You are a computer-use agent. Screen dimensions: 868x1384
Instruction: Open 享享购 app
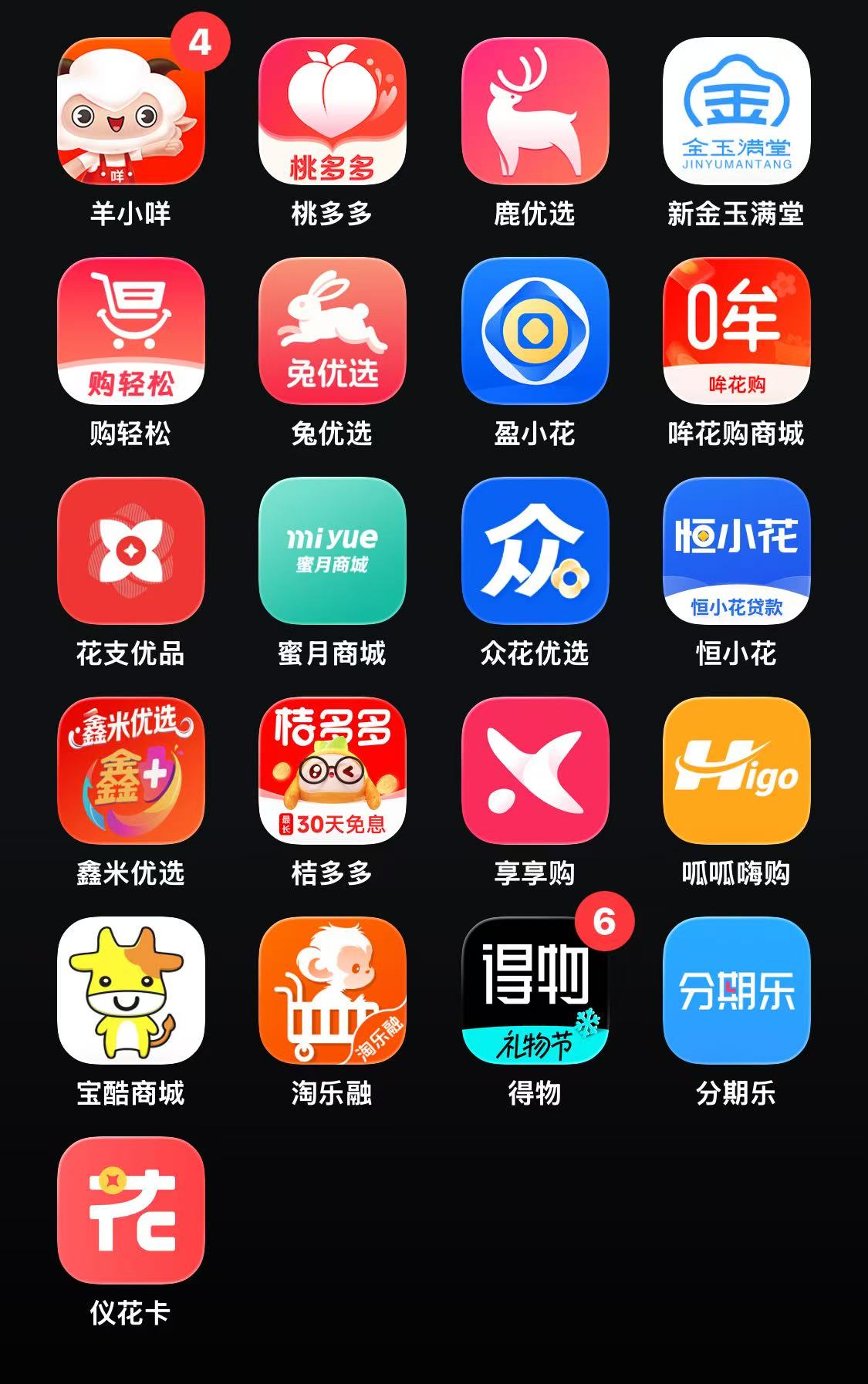[535, 771]
